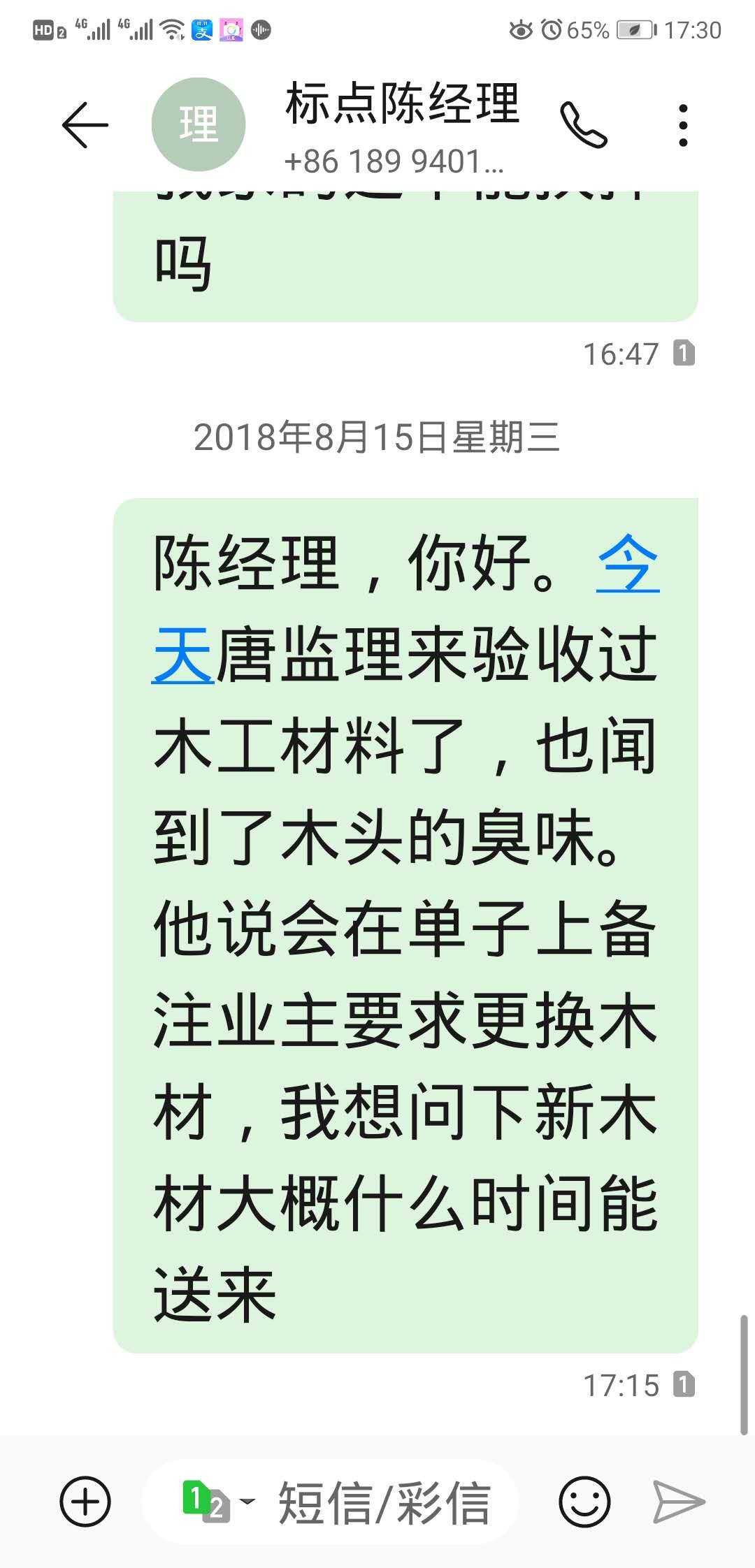This screenshot has height=1568, width=755.
Task: Open contact avatar 理
Action: pos(199,124)
